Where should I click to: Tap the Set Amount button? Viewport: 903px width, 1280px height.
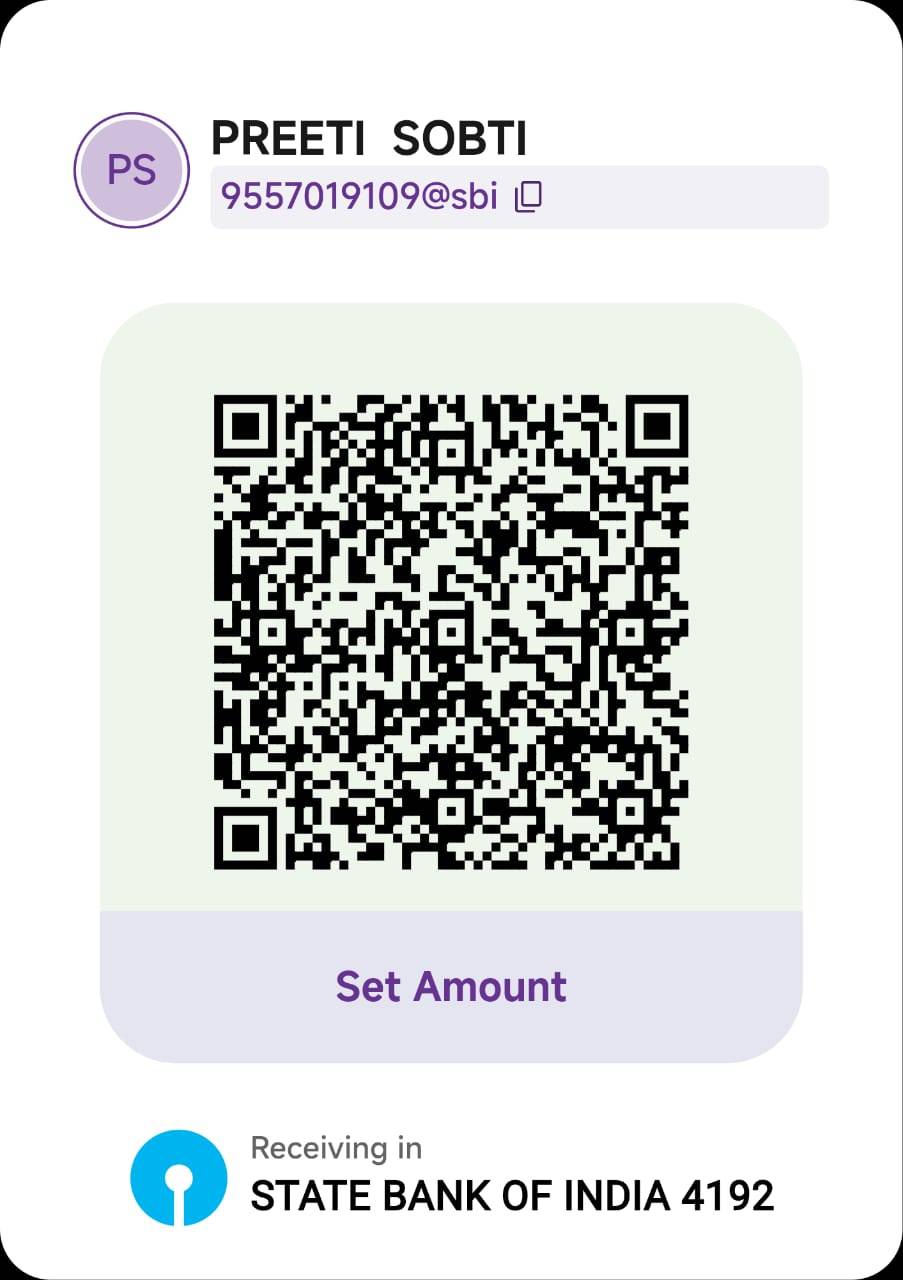click(451, 986)
